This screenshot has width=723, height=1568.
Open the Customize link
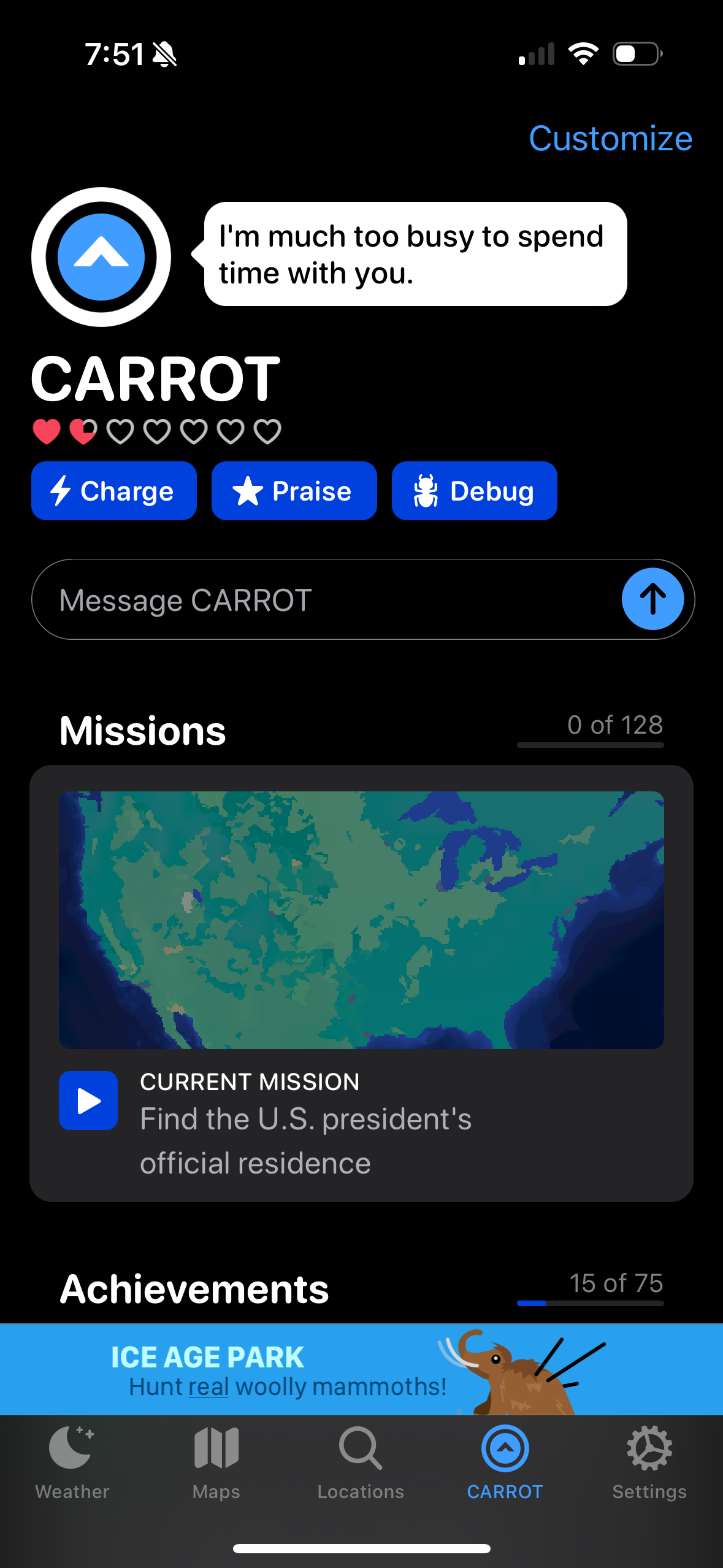pos(611,138)
